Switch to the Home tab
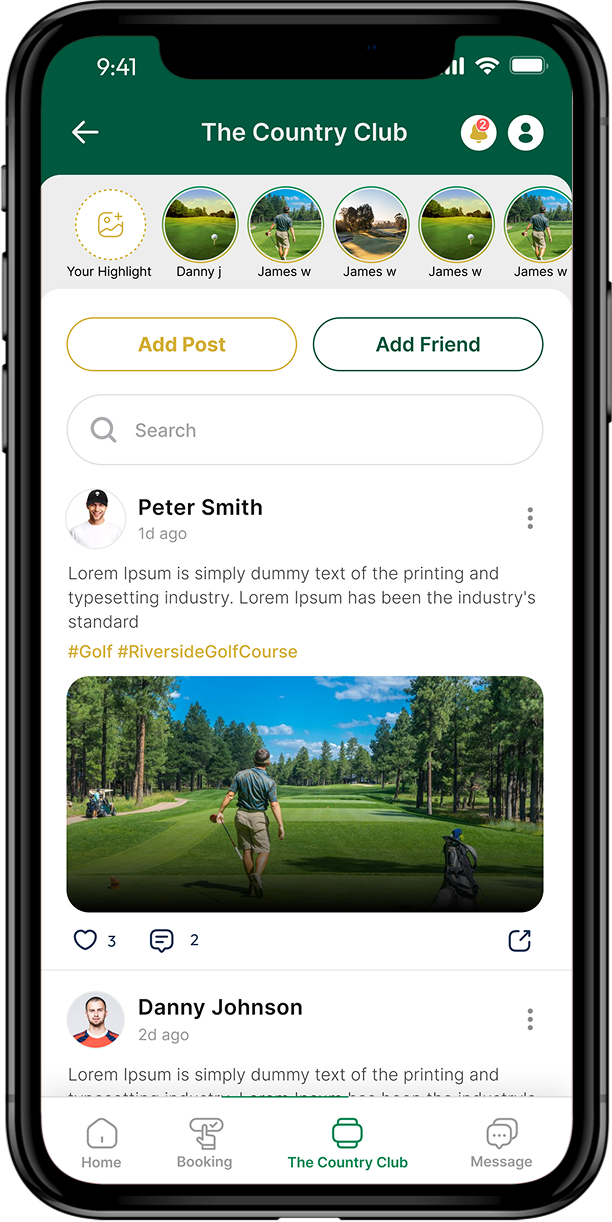 tap(101, 1144)
